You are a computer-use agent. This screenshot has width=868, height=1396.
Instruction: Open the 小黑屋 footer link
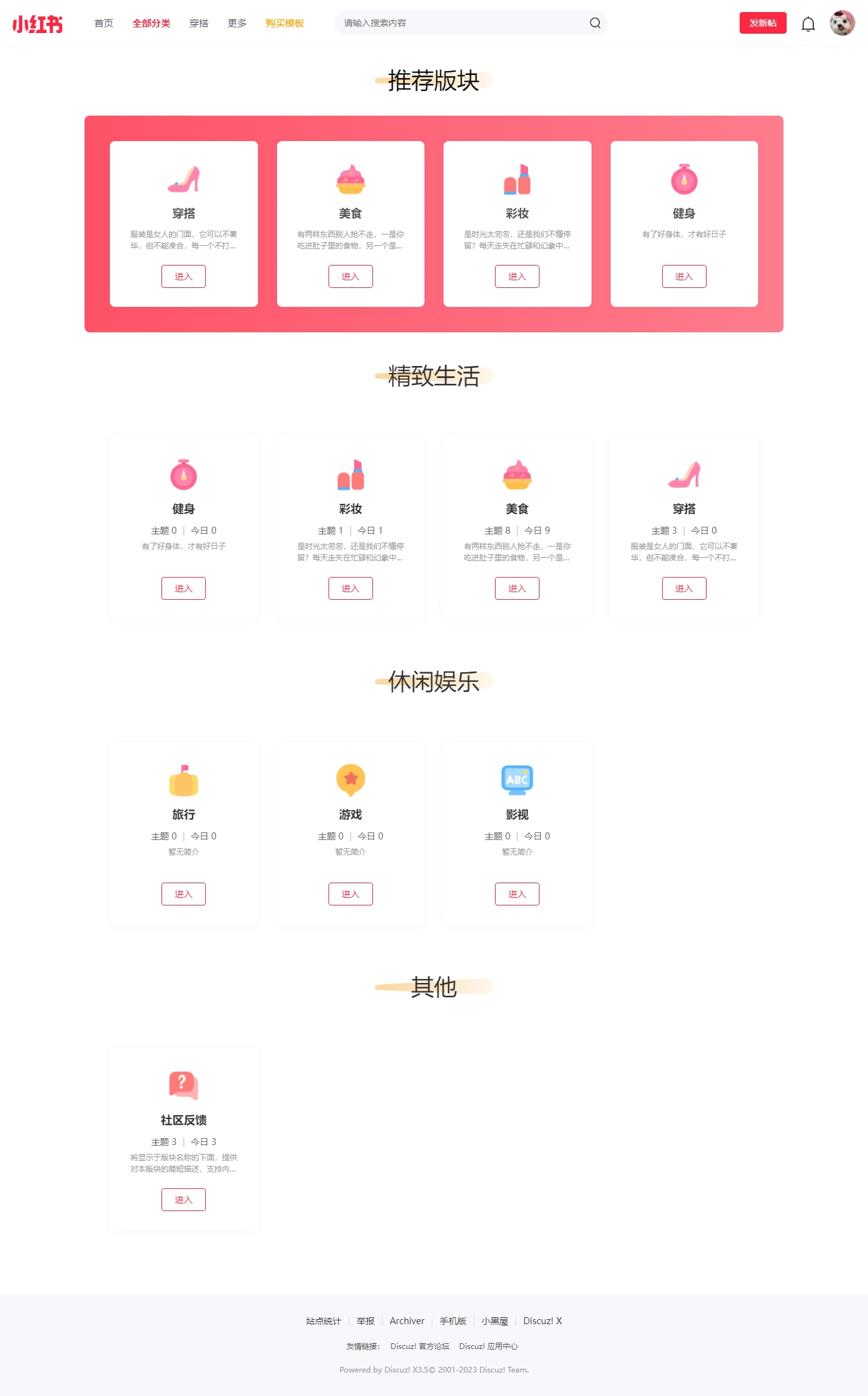coord(494,1321)
